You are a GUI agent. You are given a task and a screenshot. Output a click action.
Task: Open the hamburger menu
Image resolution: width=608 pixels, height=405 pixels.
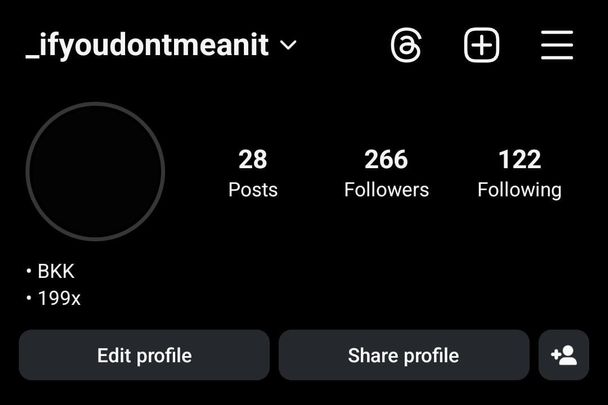click(556, 45)
